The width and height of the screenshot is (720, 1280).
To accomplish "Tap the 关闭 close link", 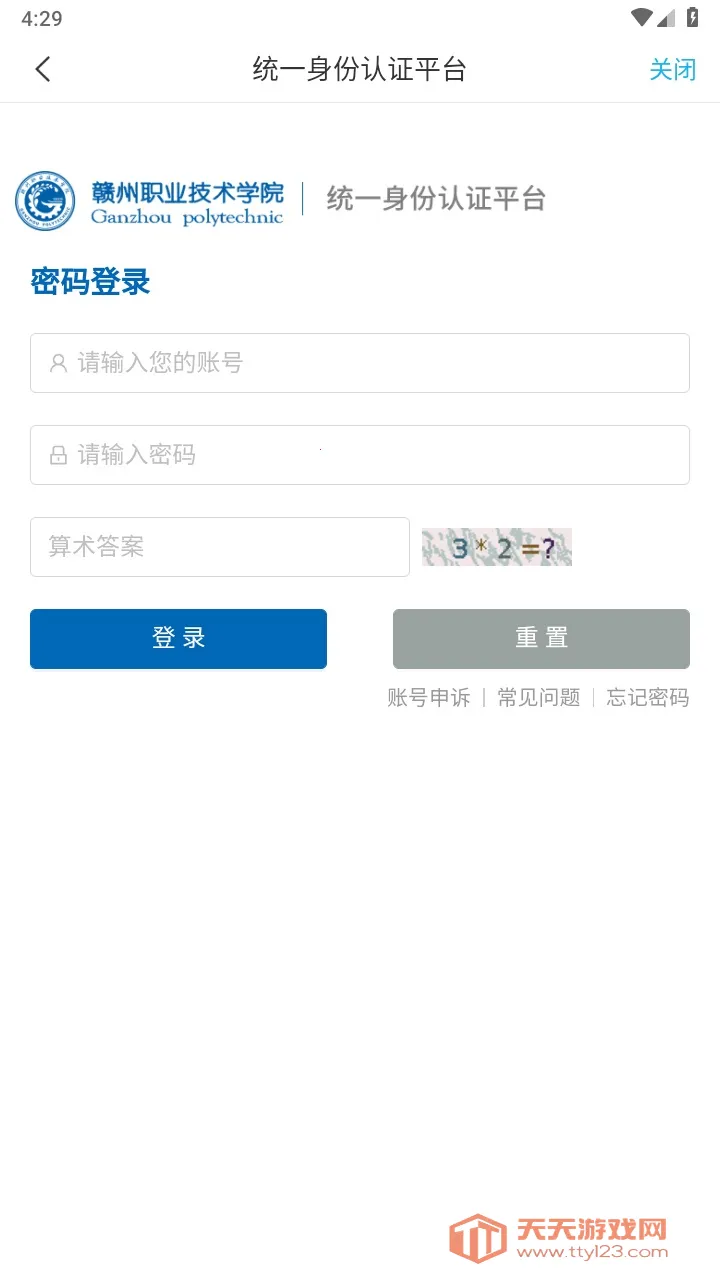I will pyautogui.click(x=673, y=69).
